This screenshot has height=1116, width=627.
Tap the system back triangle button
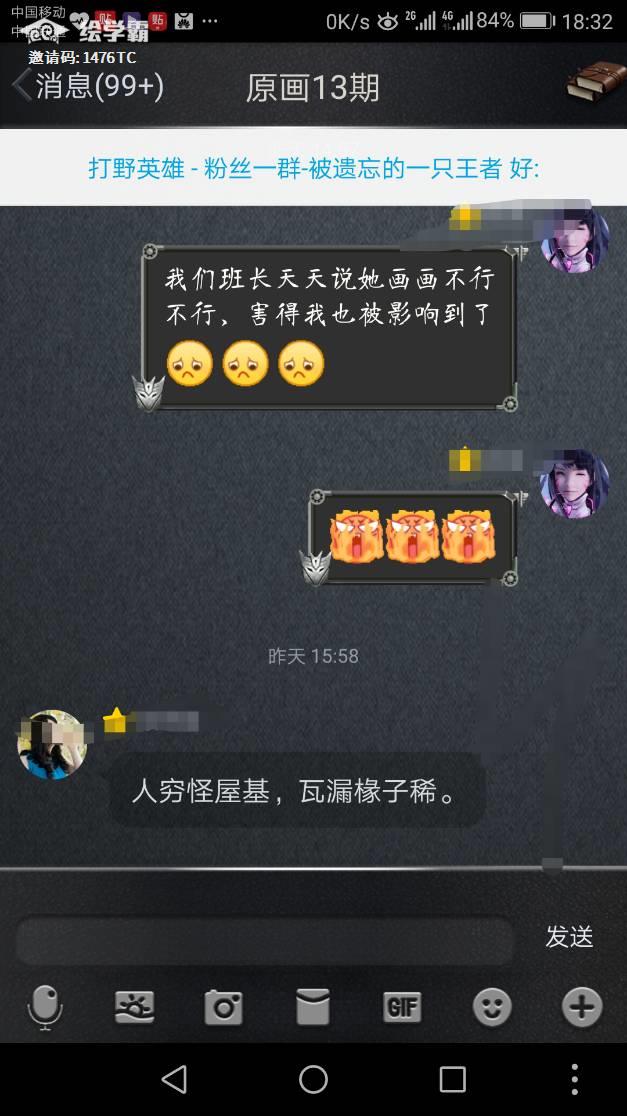tap(174, 1079)
